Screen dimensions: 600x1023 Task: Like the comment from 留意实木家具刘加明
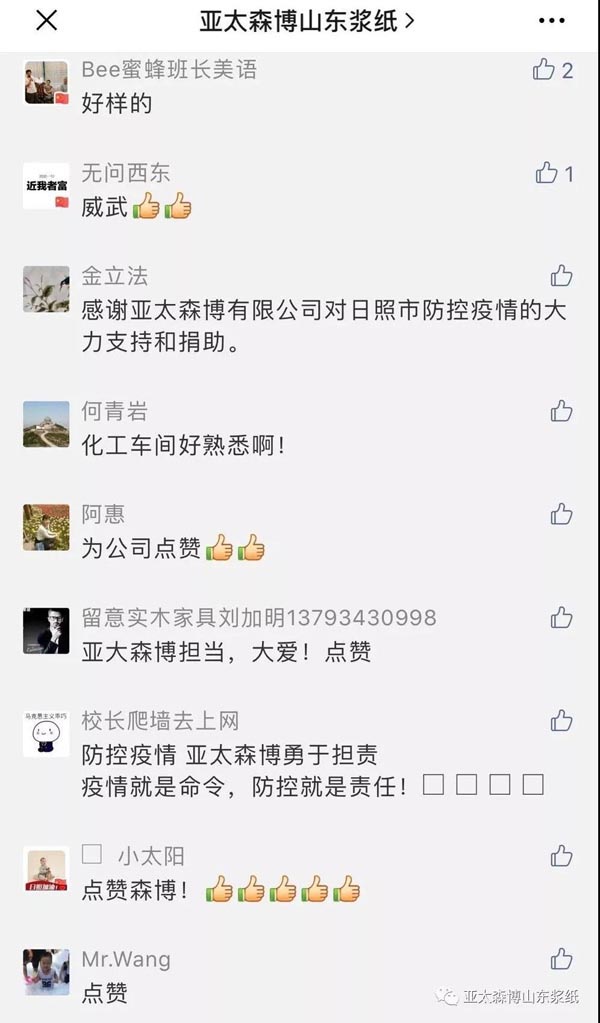point(561,617)
